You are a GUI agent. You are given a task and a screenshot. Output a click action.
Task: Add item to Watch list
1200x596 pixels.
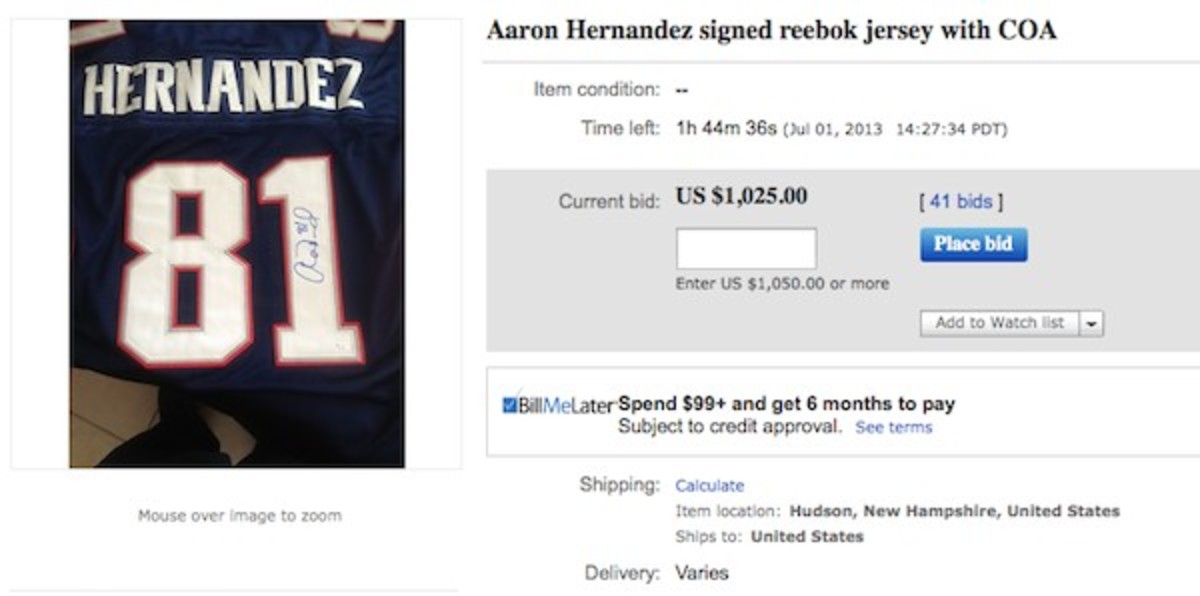click(x=999, y=323)
